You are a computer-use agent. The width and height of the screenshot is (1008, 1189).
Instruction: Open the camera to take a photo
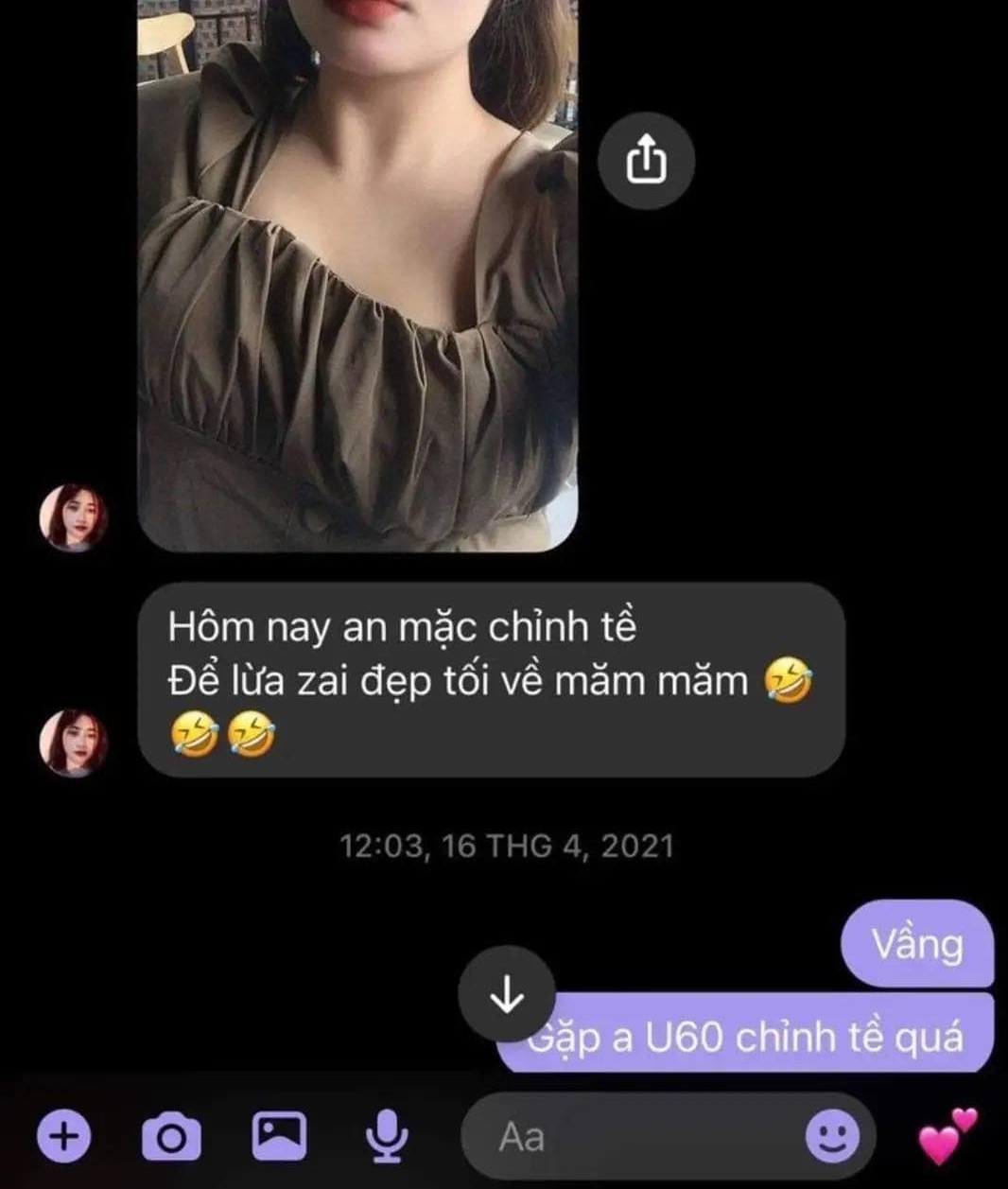coord(171,1135)
